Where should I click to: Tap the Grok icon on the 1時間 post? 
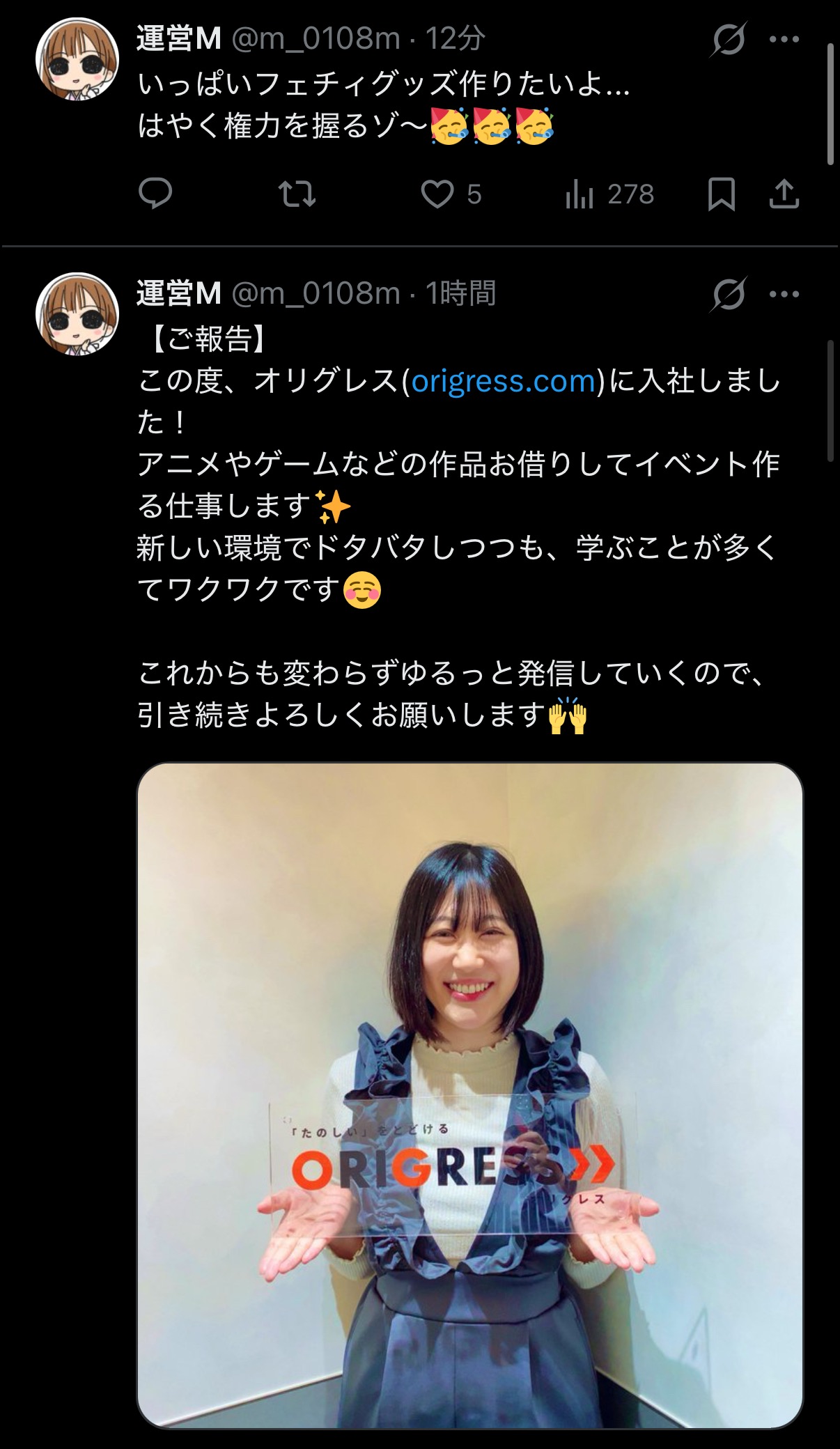pos(729,294)
